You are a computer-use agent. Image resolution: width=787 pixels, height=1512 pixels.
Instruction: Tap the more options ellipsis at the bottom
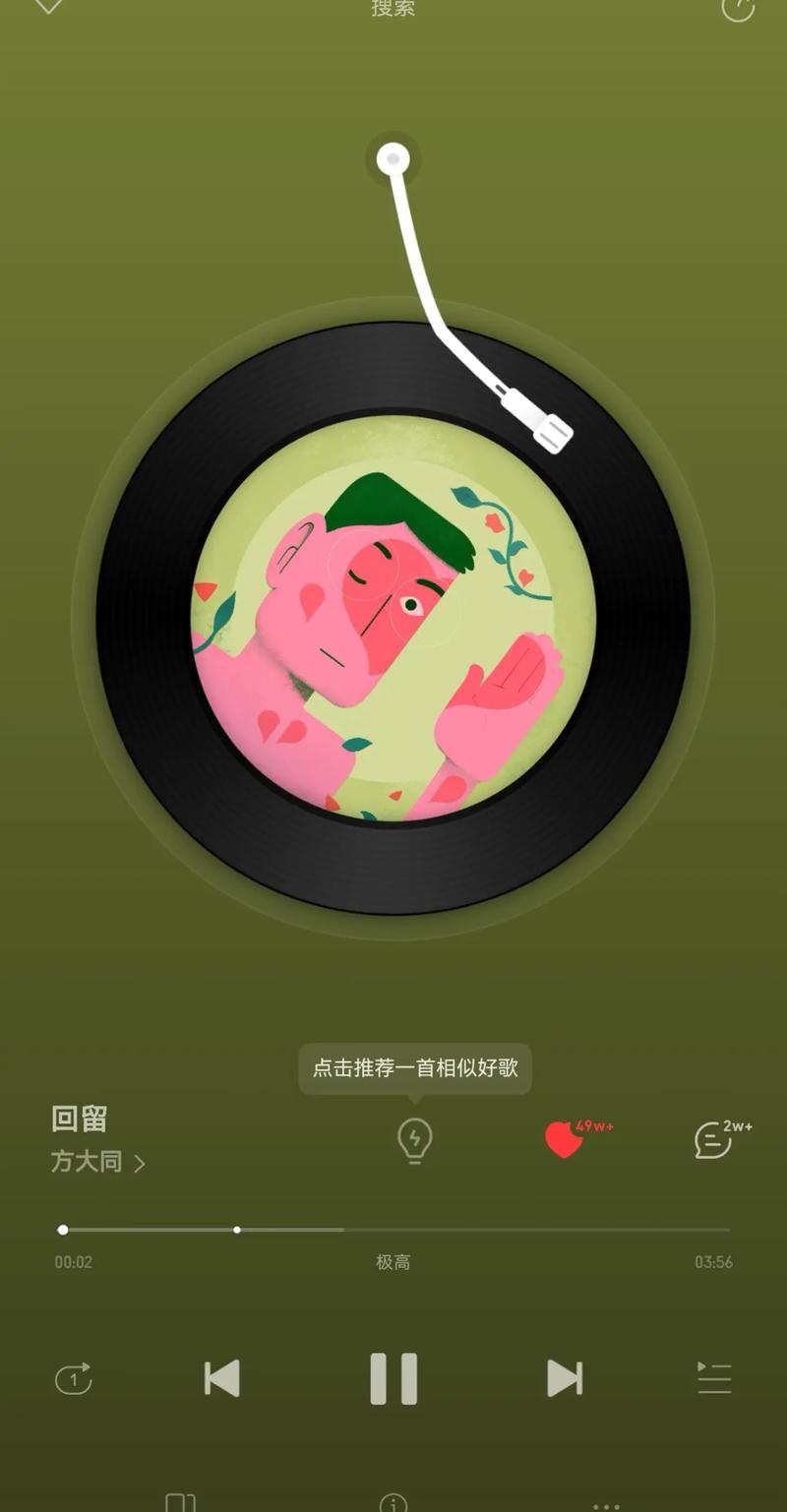pyautogui.click(x=604, y=1503)
